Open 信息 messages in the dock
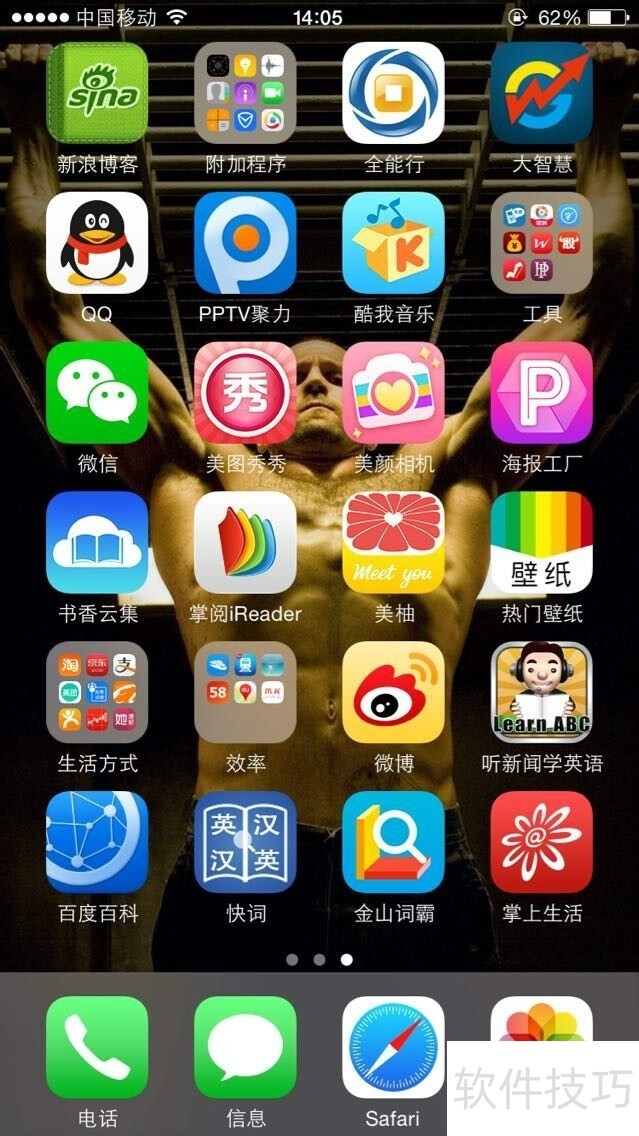Image resolution: width=639 pixels, height=1136 pixels. tap(245, 1047)
